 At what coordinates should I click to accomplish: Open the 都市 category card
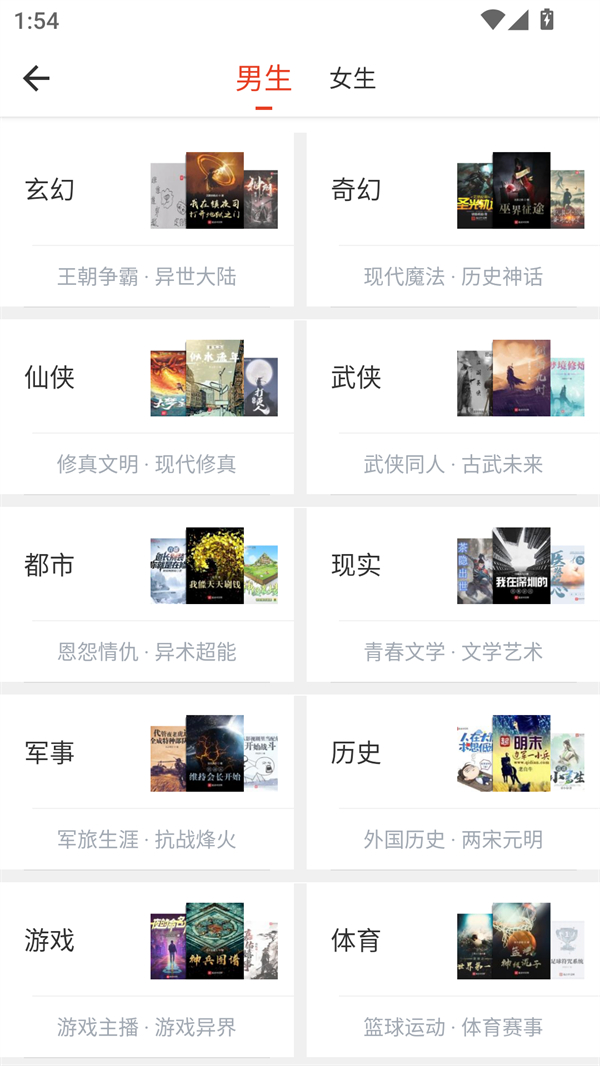[147, 595]
